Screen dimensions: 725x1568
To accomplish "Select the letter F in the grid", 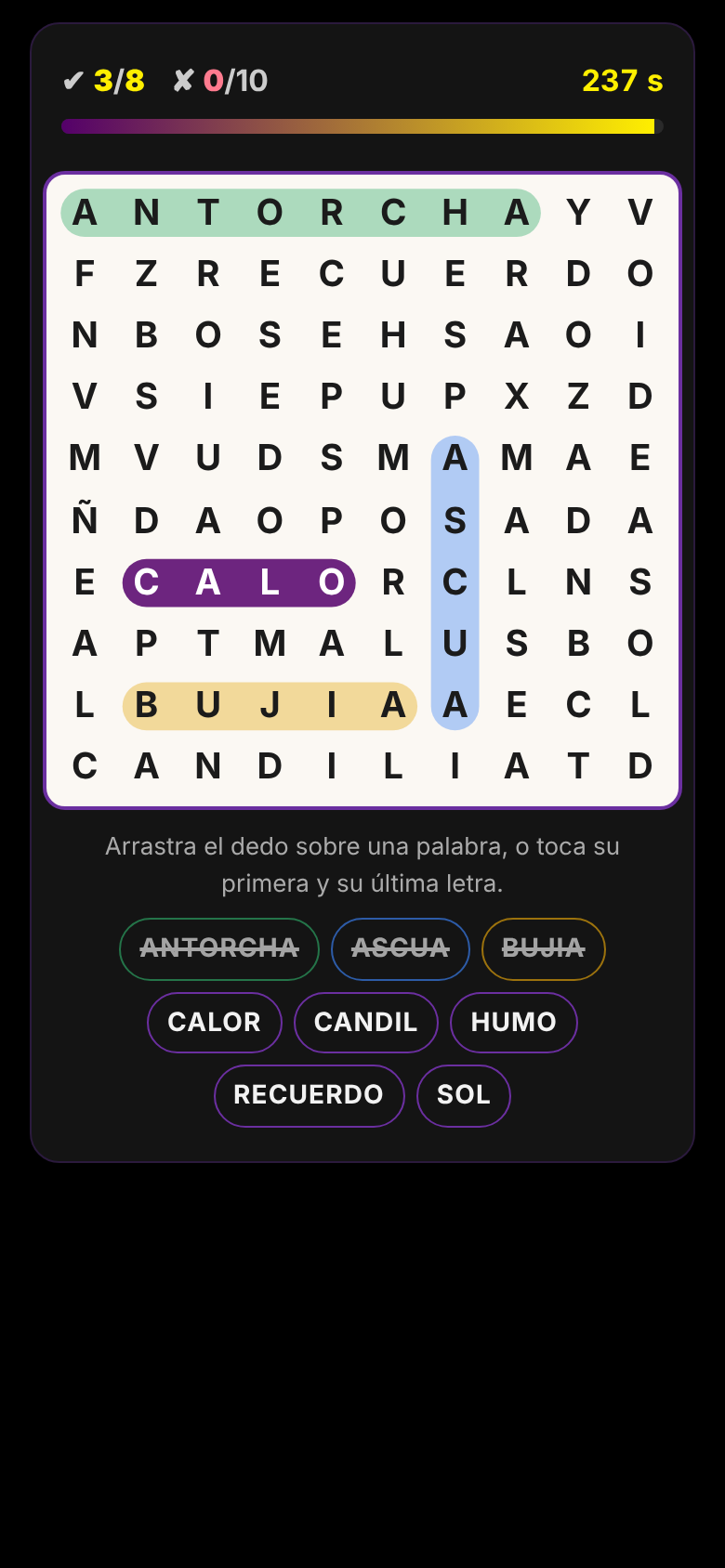I will point(85,274).
